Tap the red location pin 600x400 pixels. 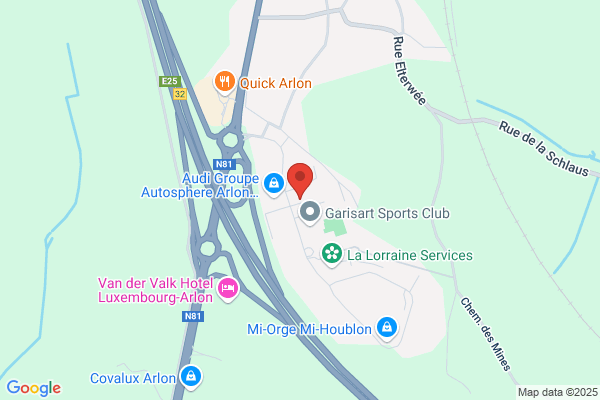300,180
